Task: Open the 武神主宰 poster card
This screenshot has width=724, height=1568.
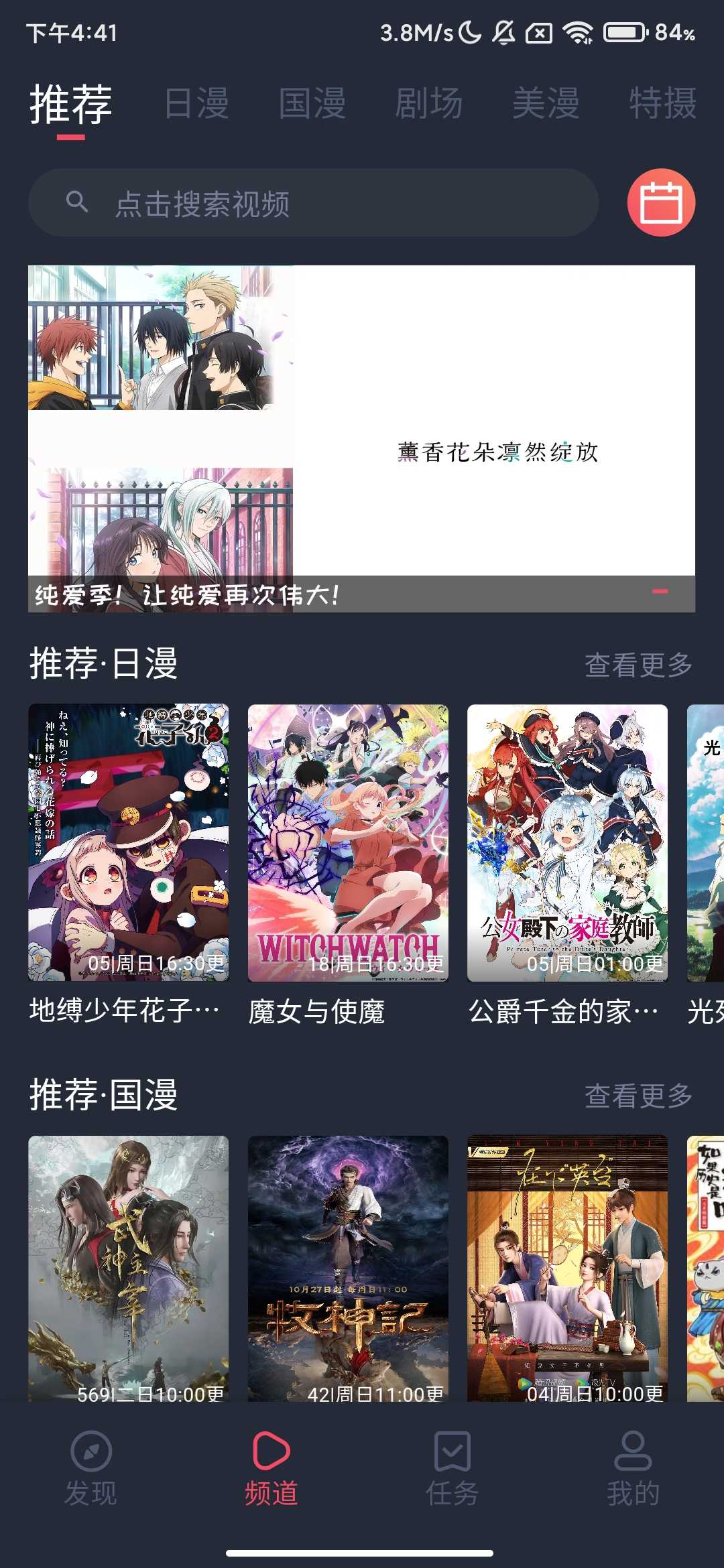Action: click(129, 1268)
